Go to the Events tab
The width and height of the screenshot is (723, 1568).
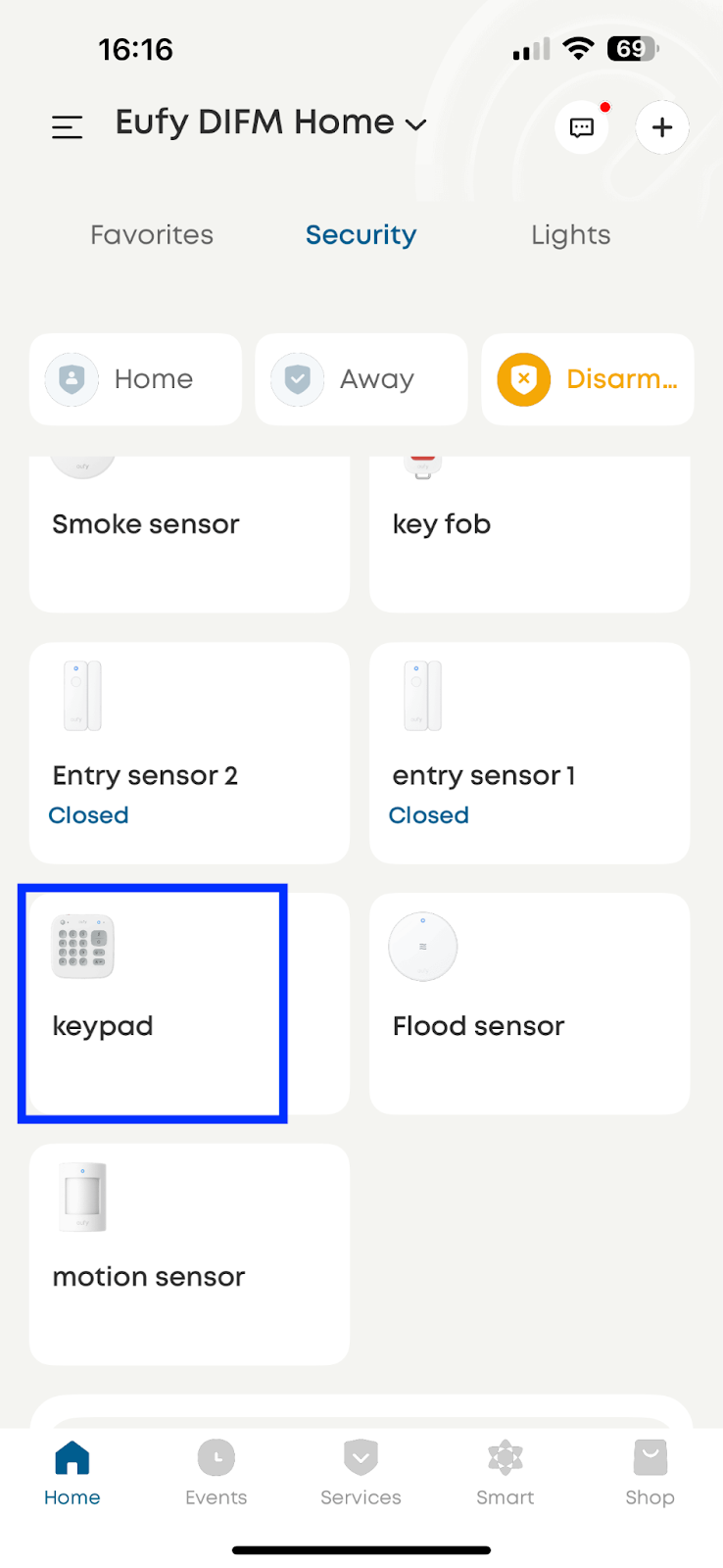(x=216, y=1472)
